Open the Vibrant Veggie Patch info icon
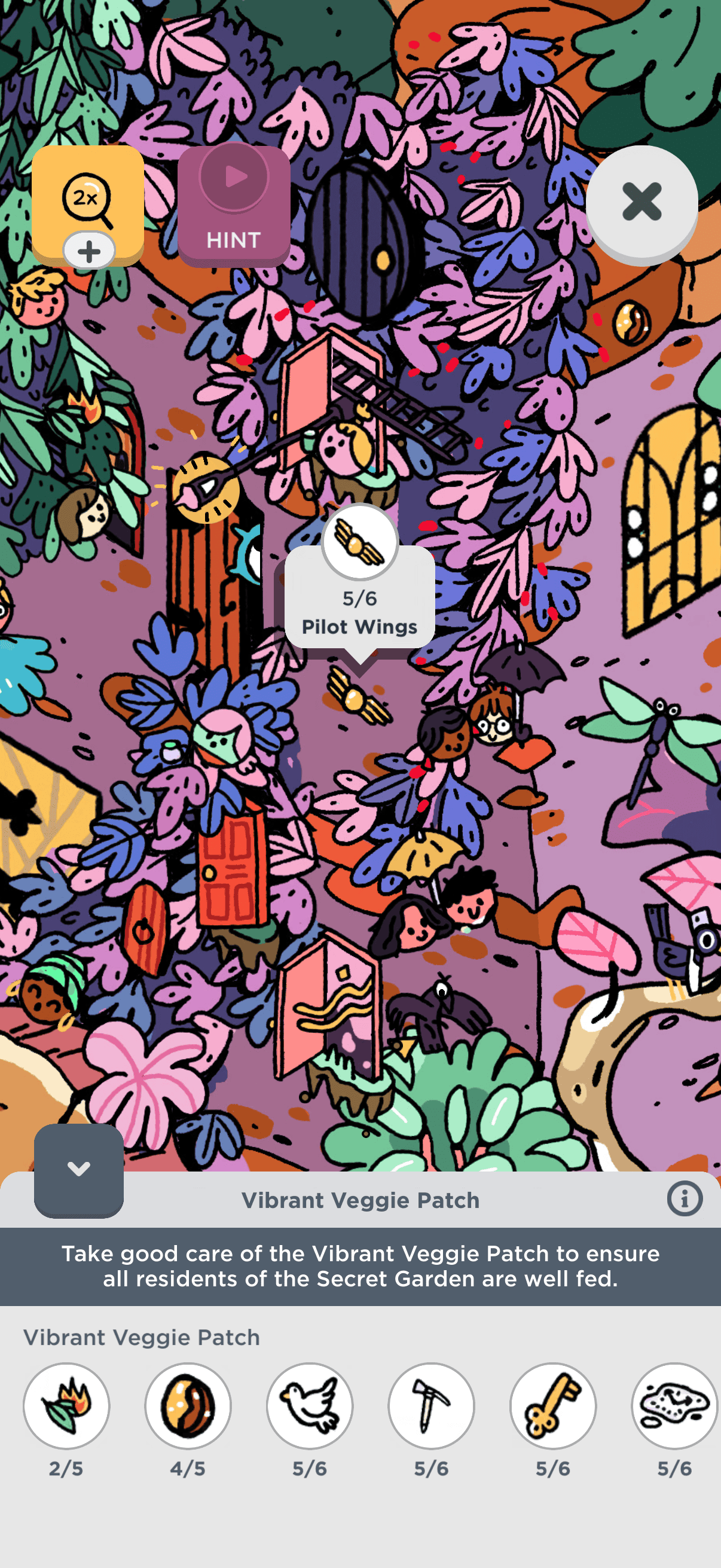The image size is (721, 1568). click(685, 1199)
